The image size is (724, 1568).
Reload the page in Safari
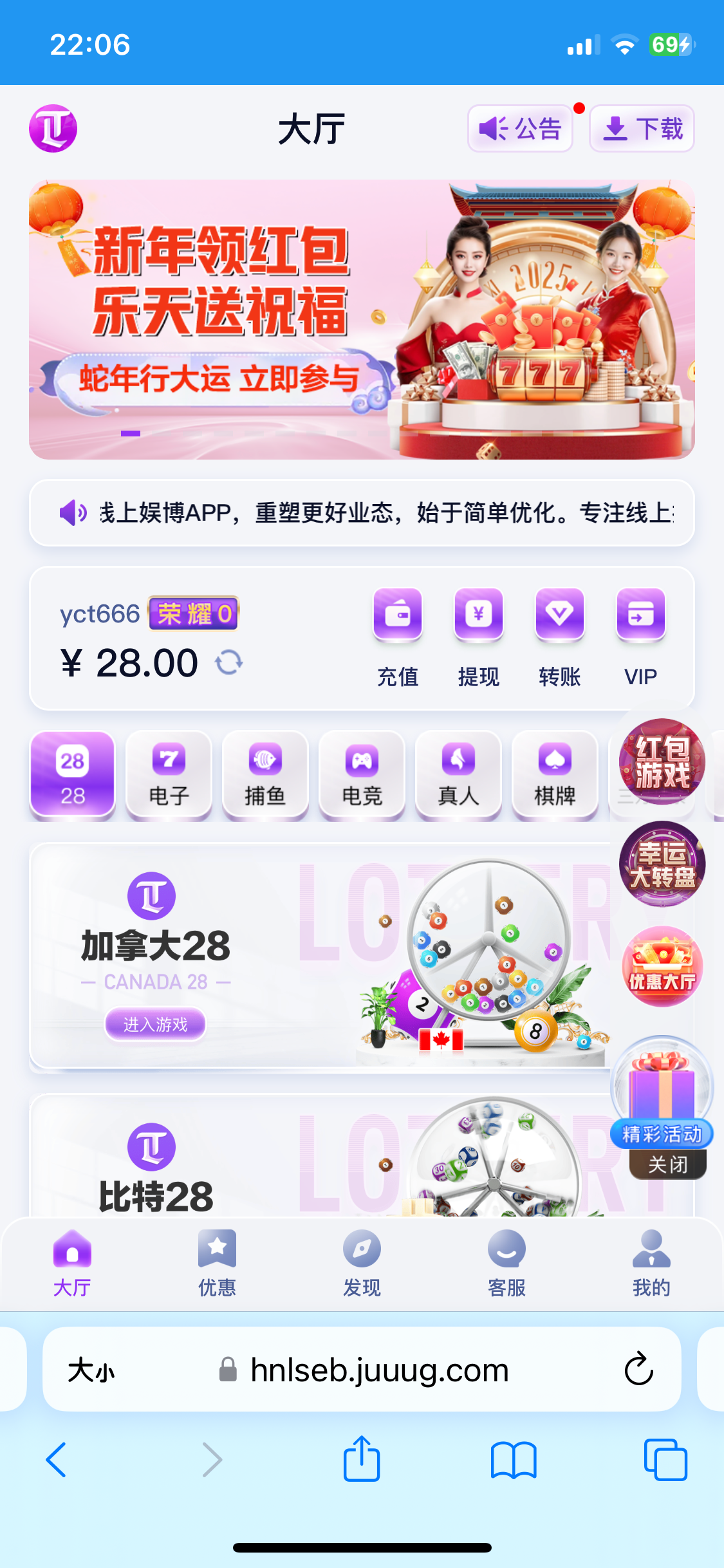tap(638, 1369)
